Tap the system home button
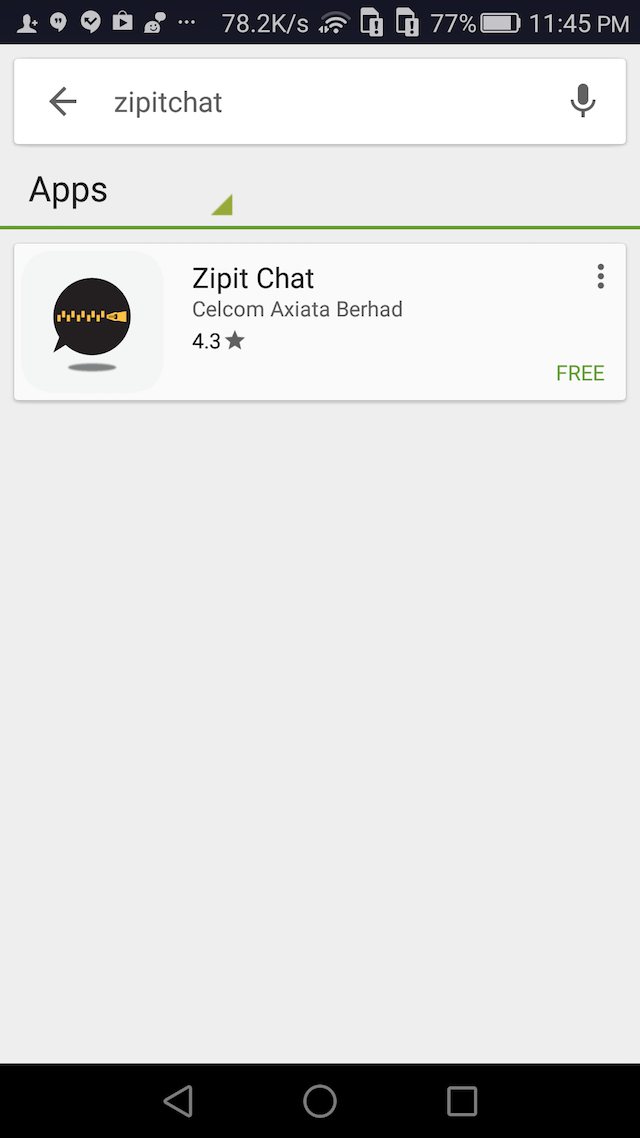The image size is (640, 1138). coord(320,1101)
